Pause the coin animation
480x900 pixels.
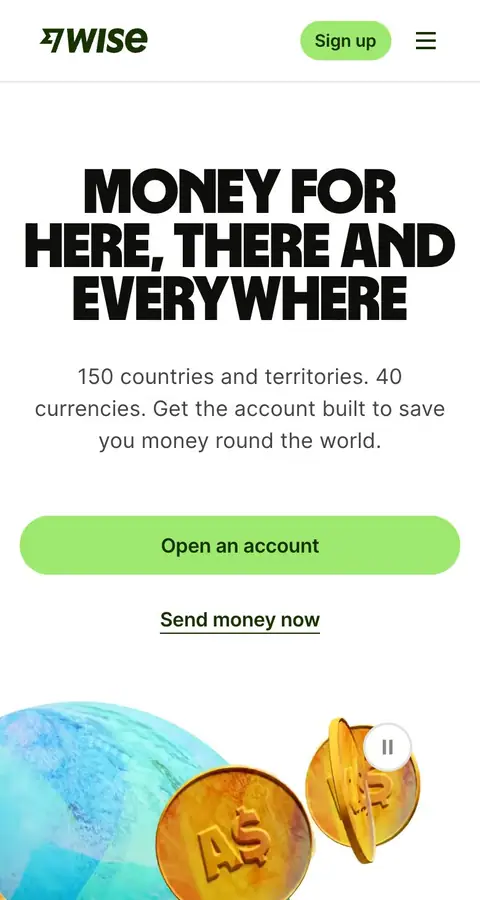(388, 747)
